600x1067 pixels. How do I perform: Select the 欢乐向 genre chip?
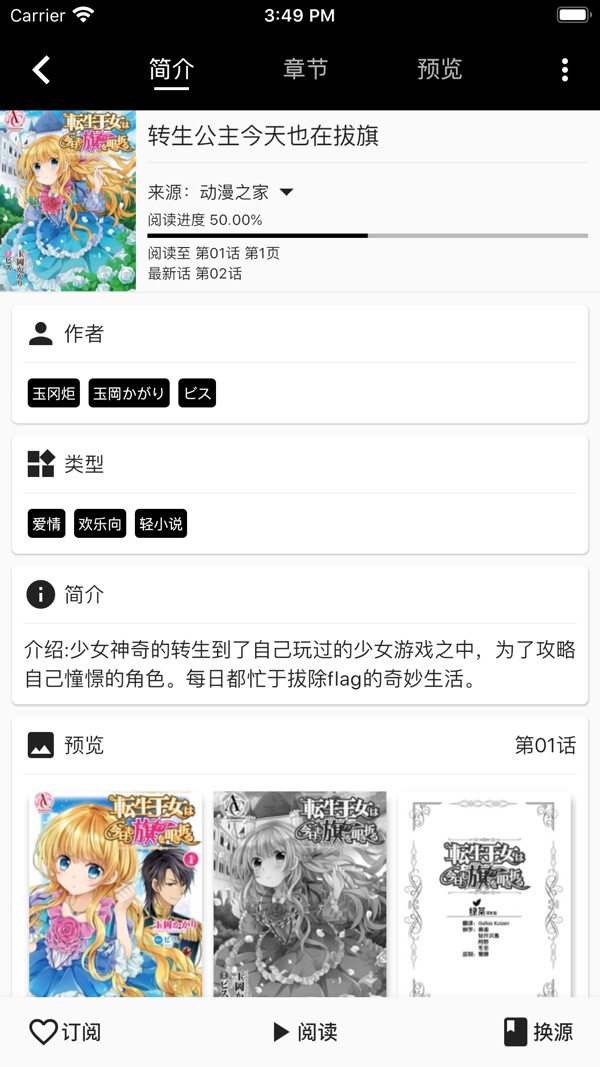[x=100, y=523]
